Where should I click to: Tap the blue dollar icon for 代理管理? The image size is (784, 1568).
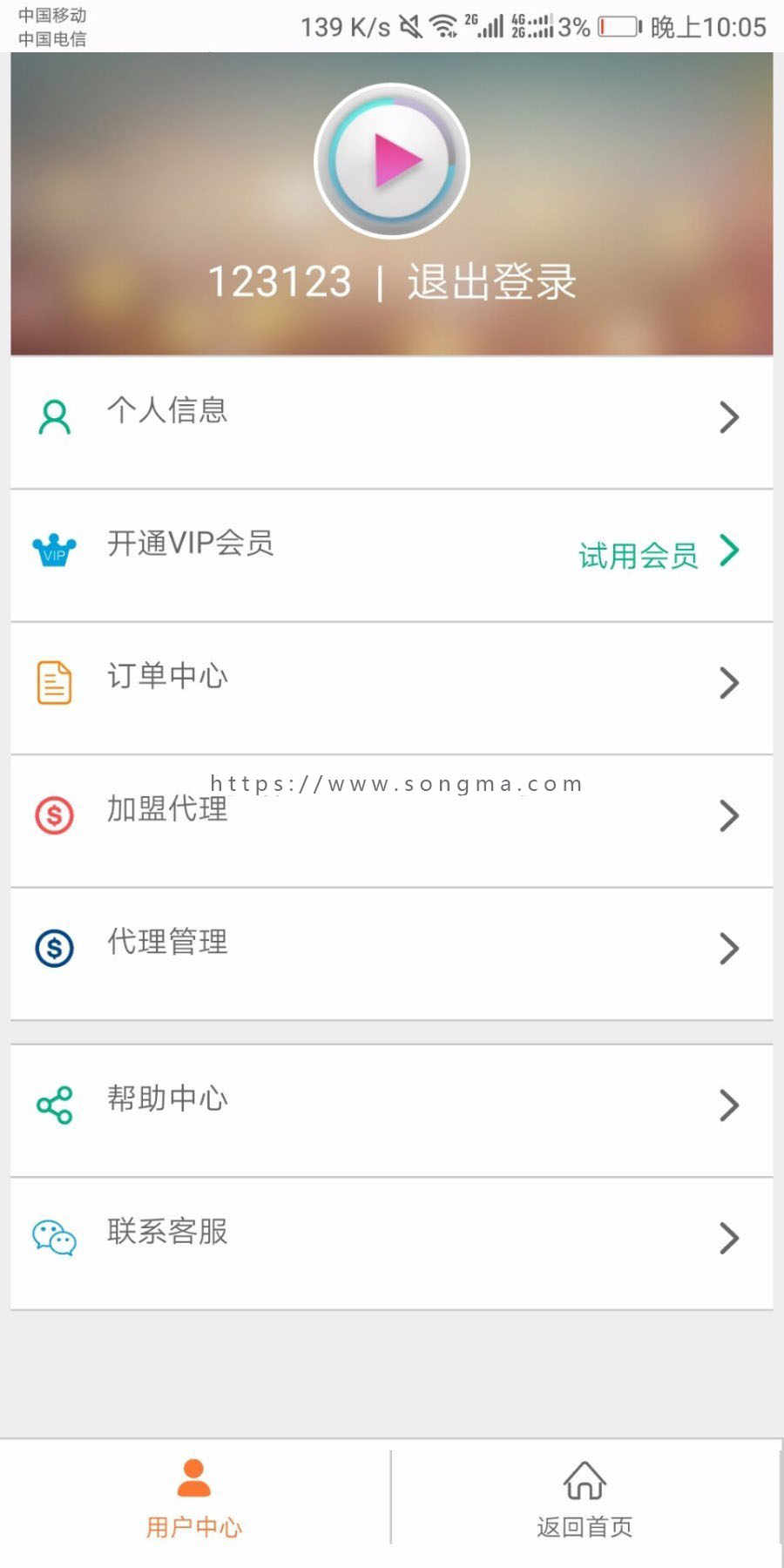point(52,948)
